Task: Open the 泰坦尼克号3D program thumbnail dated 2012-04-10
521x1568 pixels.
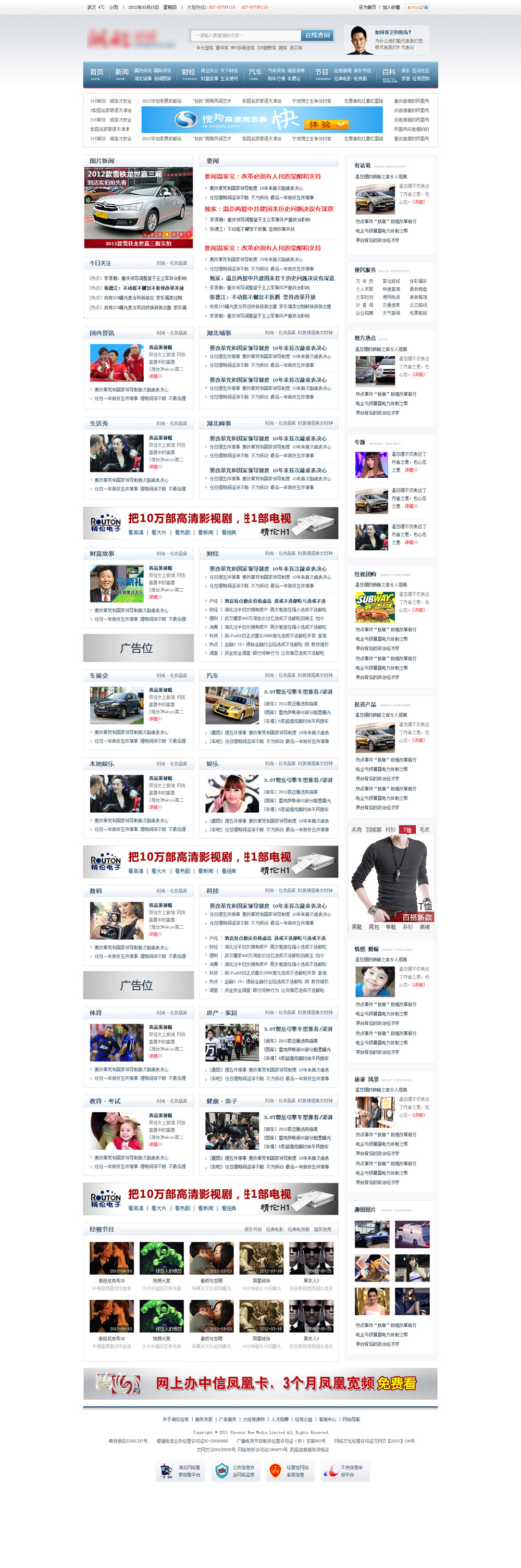Action: pyautogui.click(x=111, y=1258)
